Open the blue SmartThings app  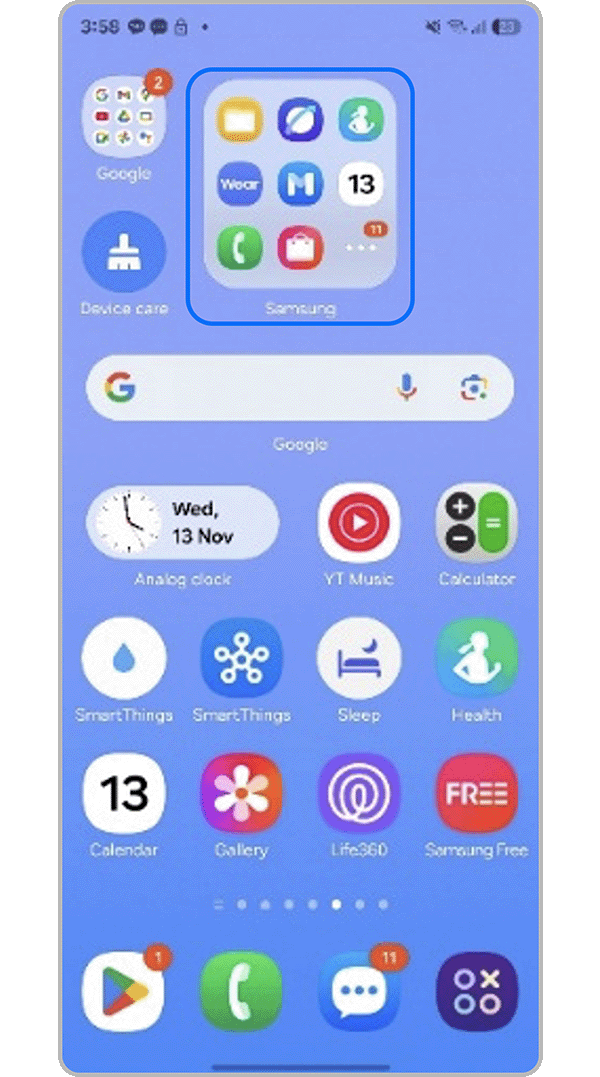tap(242, 659)
